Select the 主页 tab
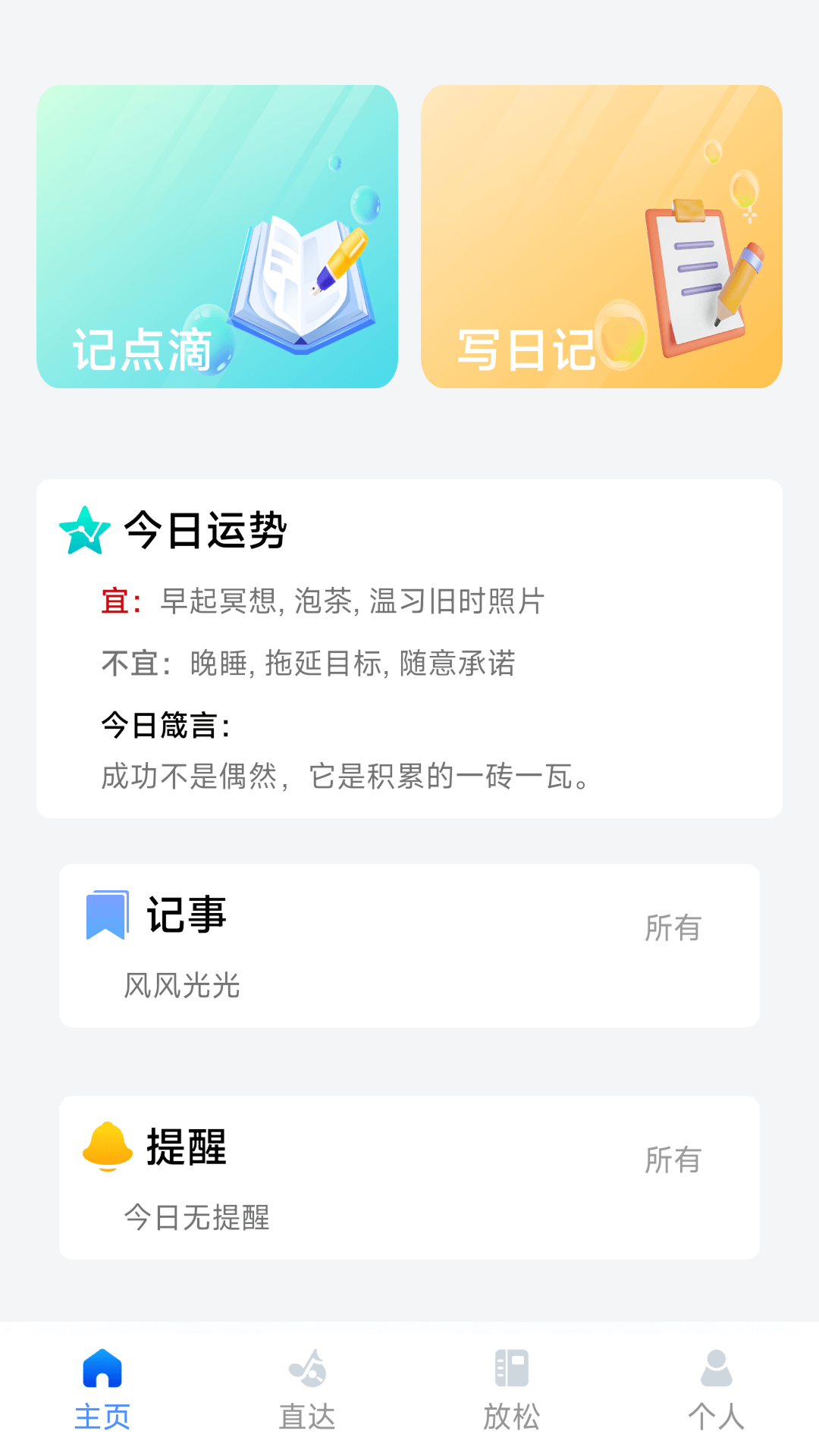 point(102,1389)
